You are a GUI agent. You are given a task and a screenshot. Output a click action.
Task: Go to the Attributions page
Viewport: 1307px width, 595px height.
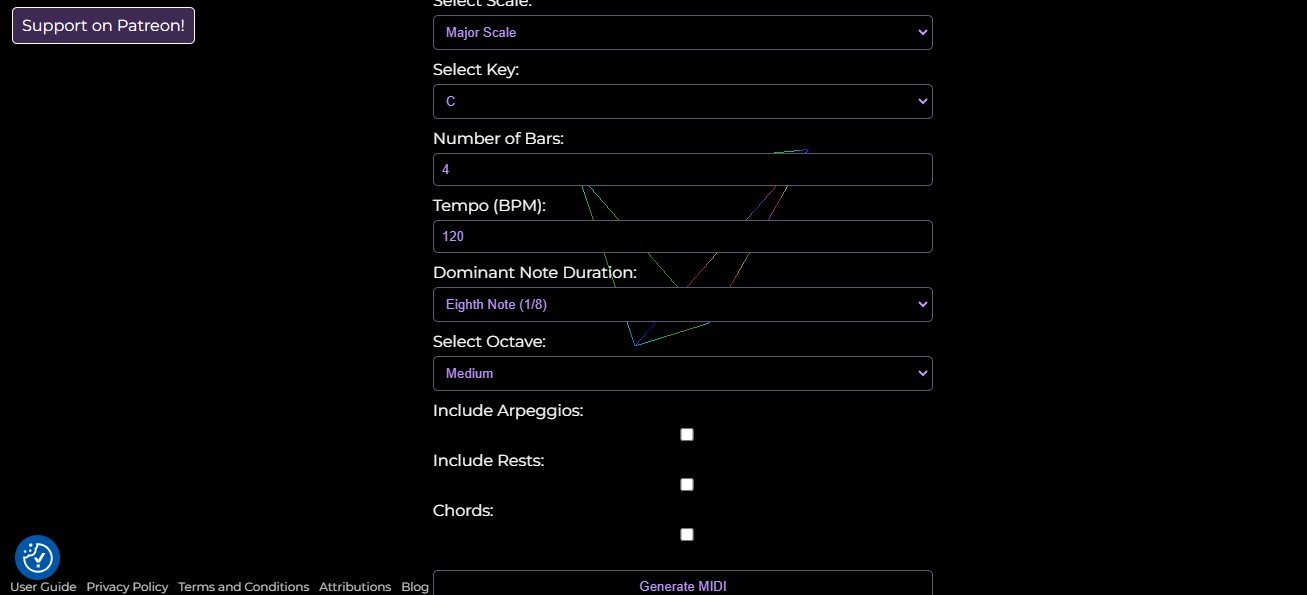click(x=355, y=587)
